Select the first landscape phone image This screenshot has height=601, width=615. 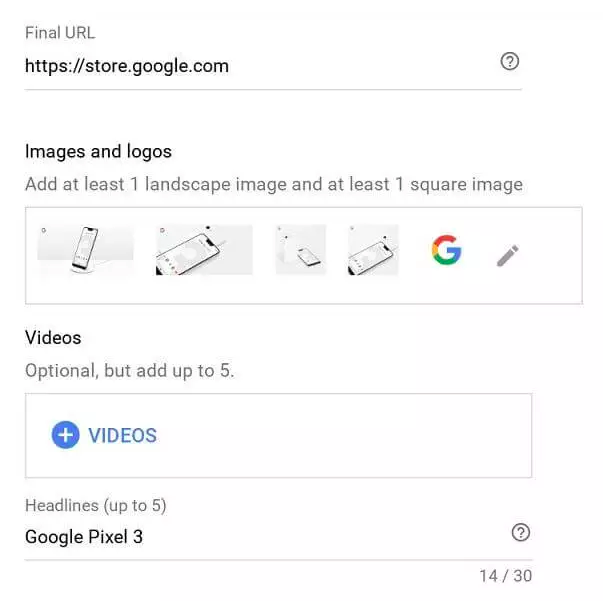[85, 250]
